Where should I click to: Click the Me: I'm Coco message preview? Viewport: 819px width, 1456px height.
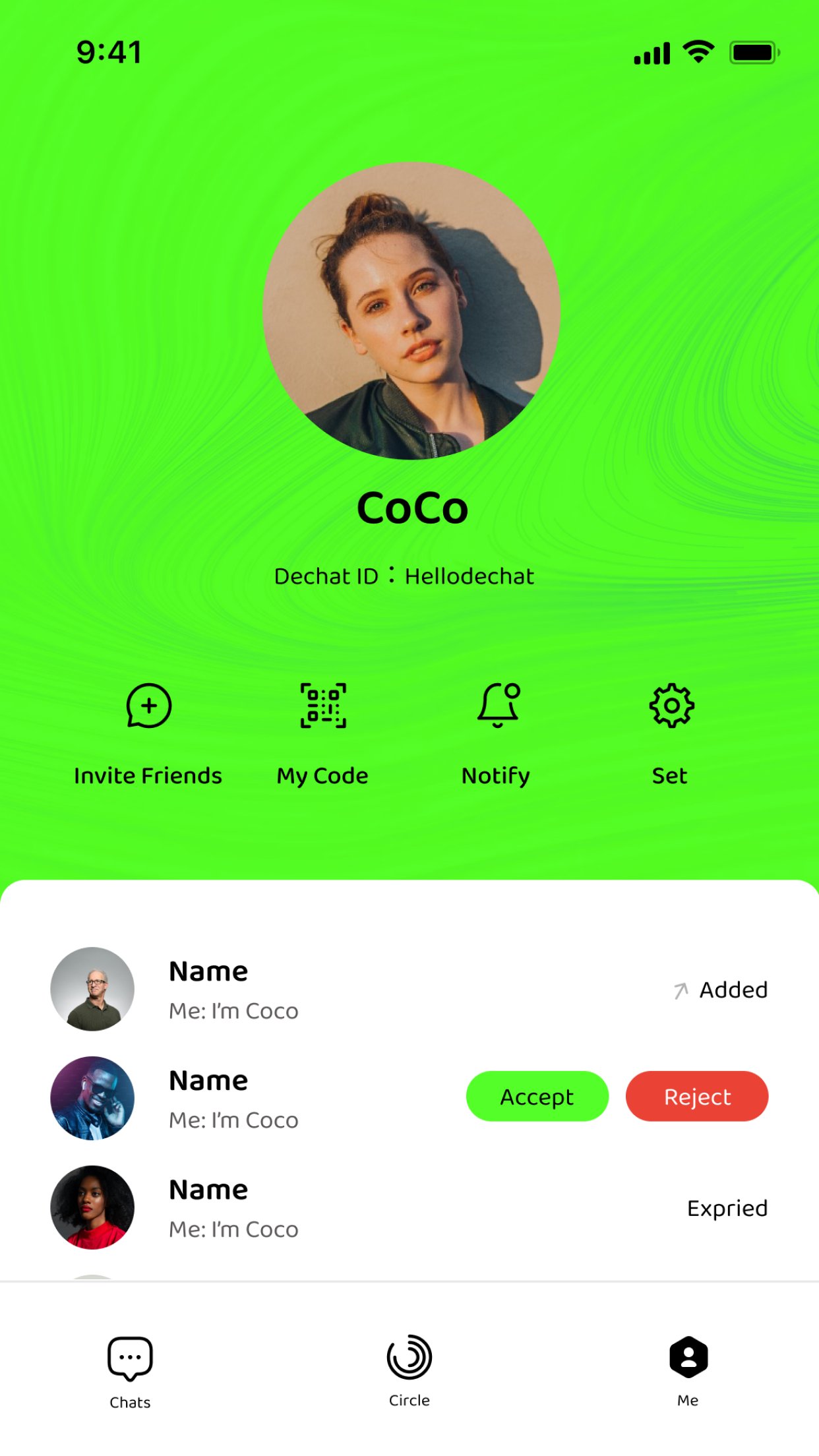pyautogui.click(x=233, y=1011)
